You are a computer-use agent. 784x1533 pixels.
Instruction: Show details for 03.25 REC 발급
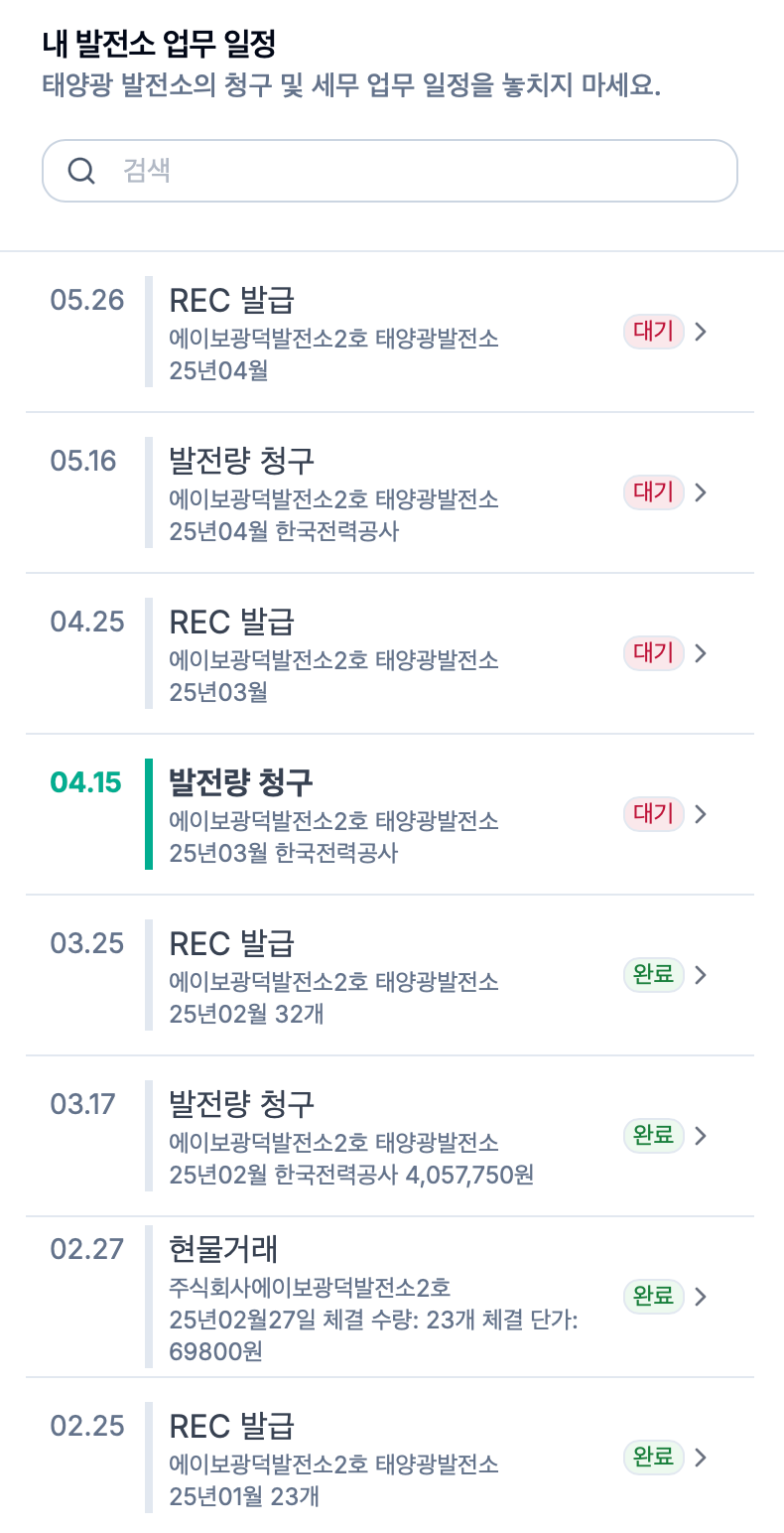pos(389,975)
